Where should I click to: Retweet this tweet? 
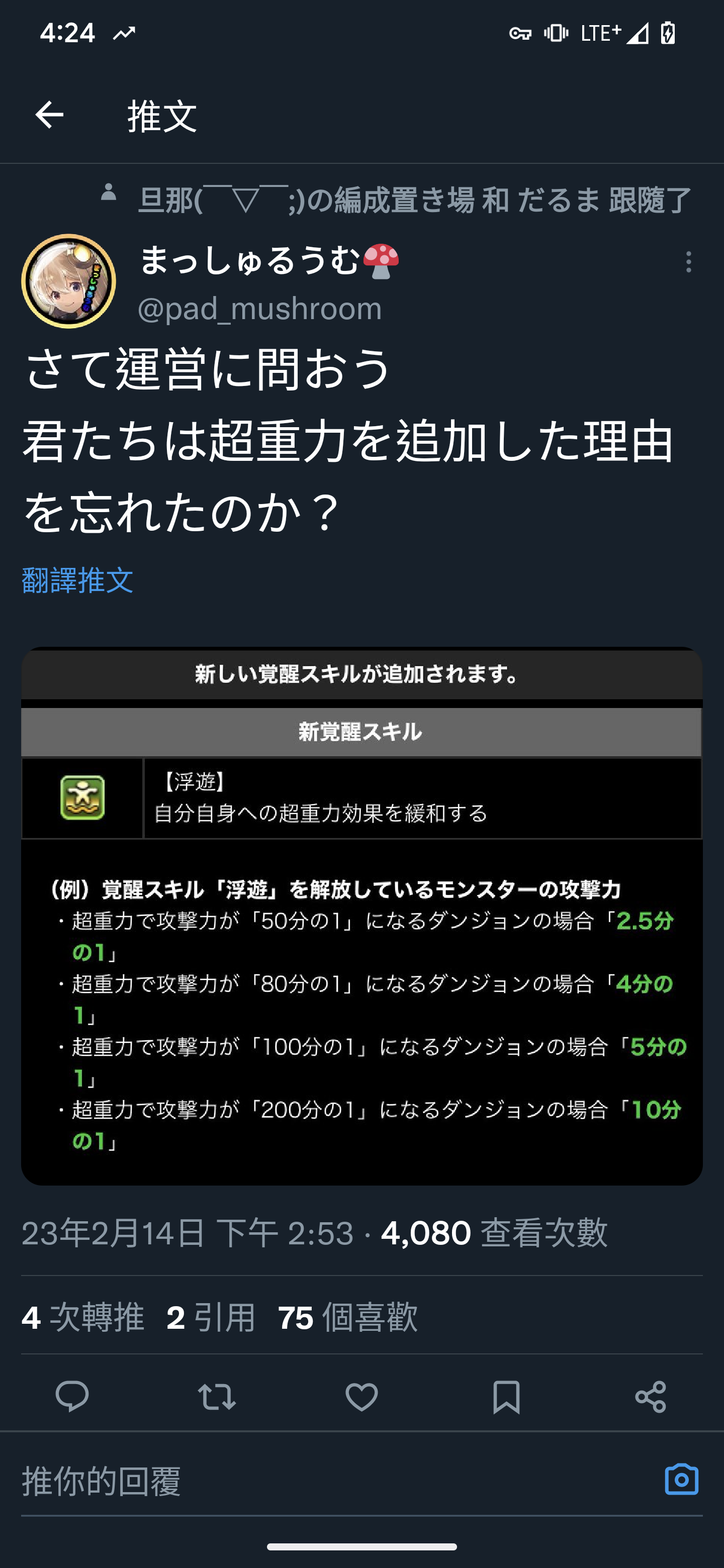point(217,1396)
